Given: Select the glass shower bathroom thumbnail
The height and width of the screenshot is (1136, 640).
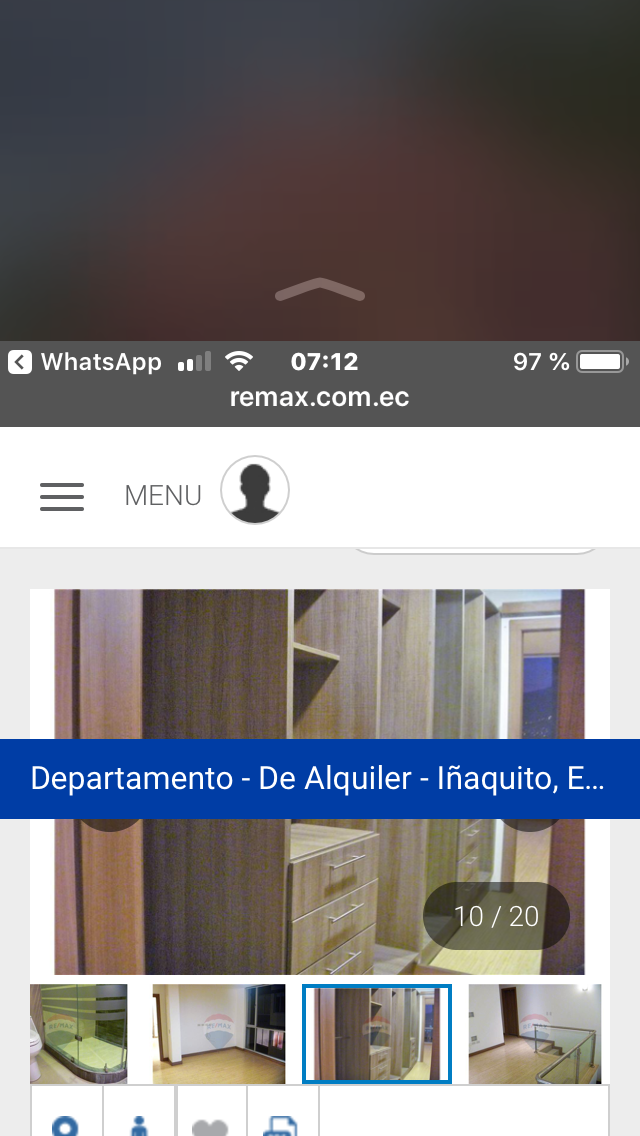Looking at the screenshot, I should click(x=79, y=1034).
